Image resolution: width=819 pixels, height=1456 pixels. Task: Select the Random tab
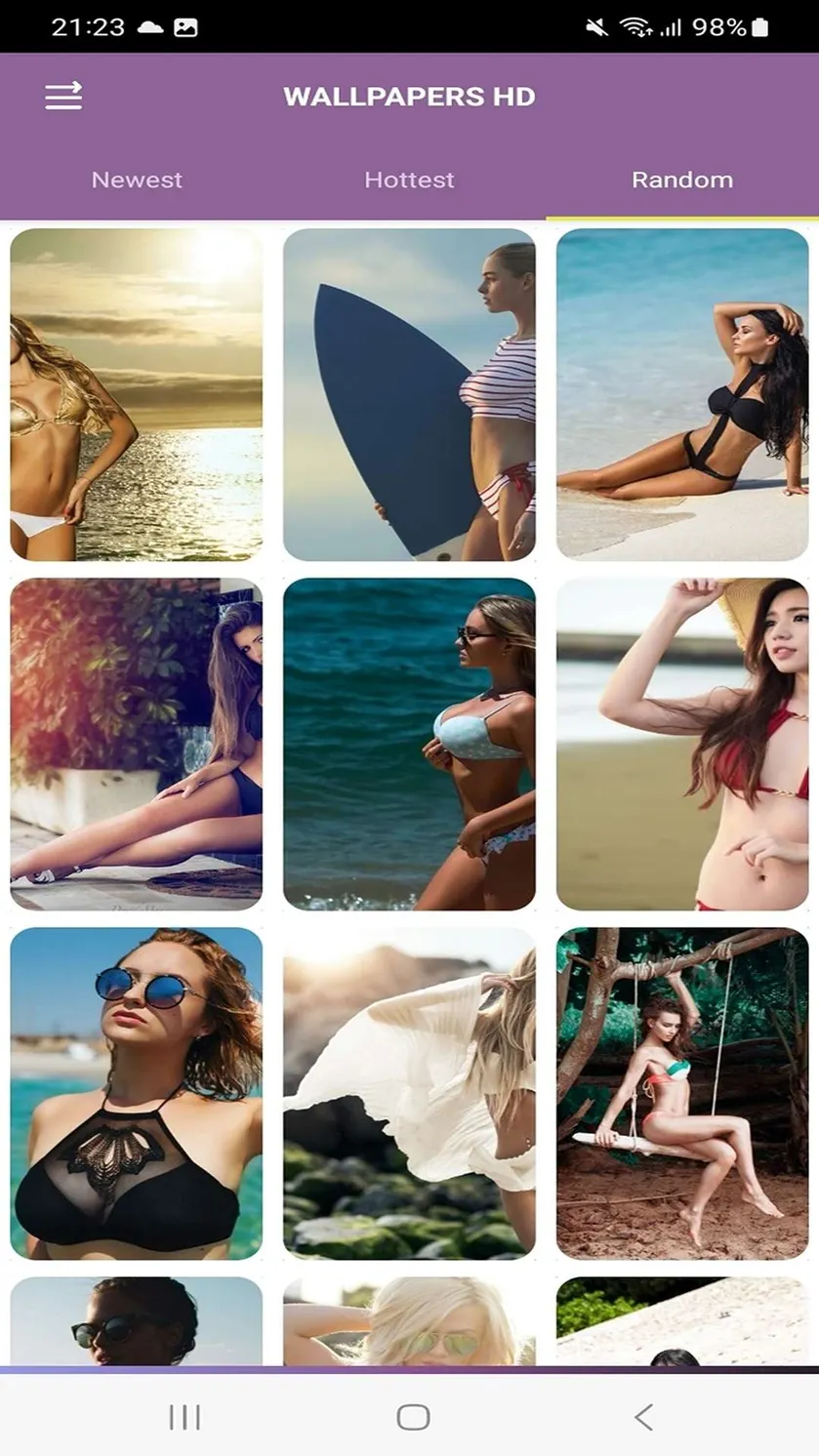point(682,180)
